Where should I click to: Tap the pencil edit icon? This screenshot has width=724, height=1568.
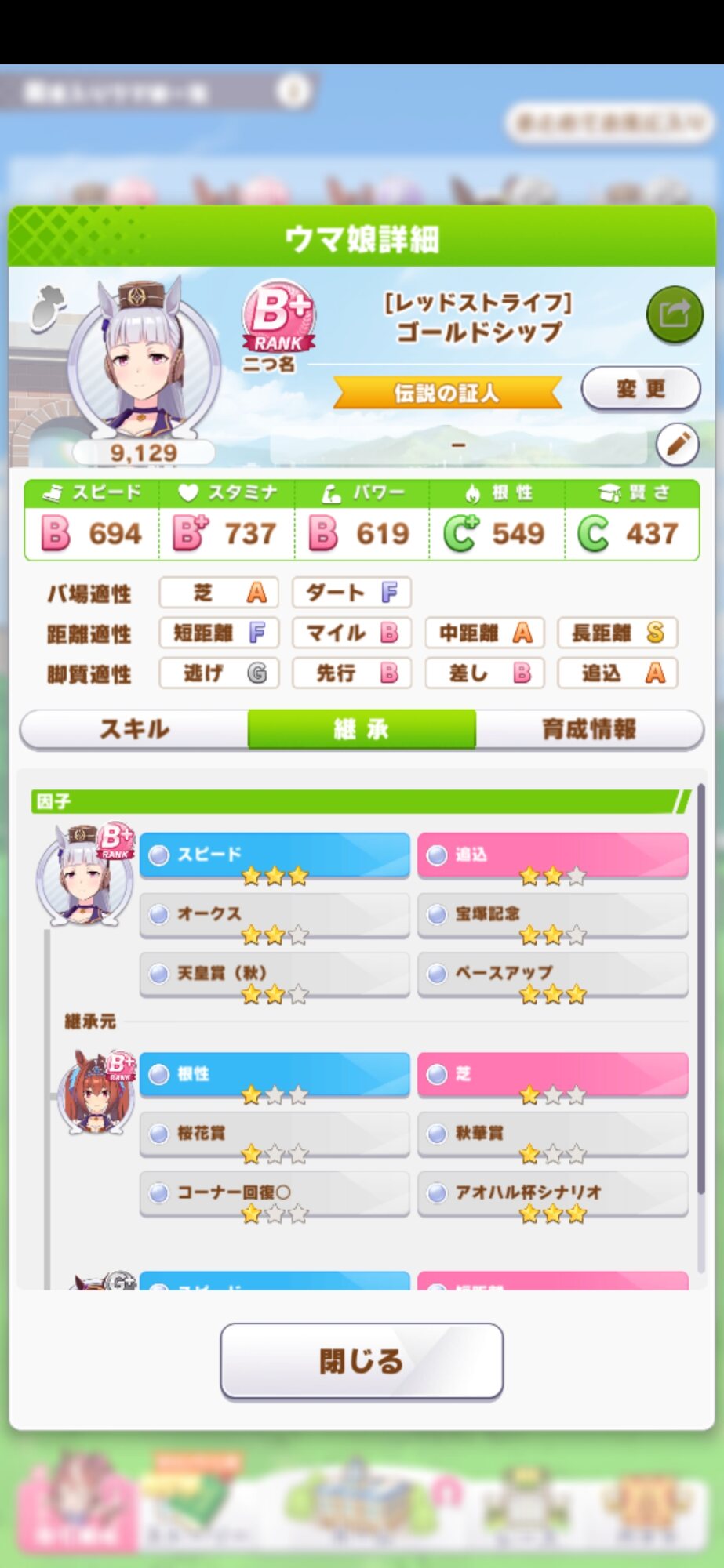(x=677, y=445)
